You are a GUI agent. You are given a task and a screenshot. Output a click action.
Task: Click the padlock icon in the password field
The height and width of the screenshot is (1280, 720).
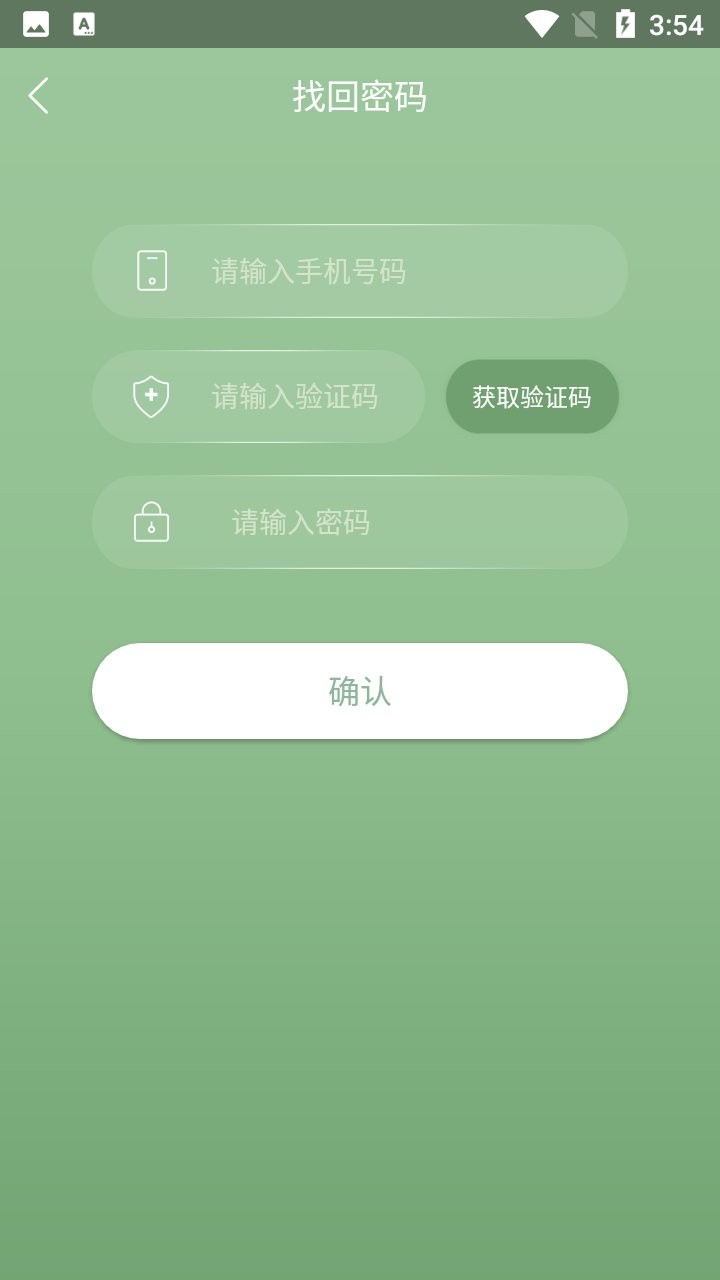tap(152, 522)
